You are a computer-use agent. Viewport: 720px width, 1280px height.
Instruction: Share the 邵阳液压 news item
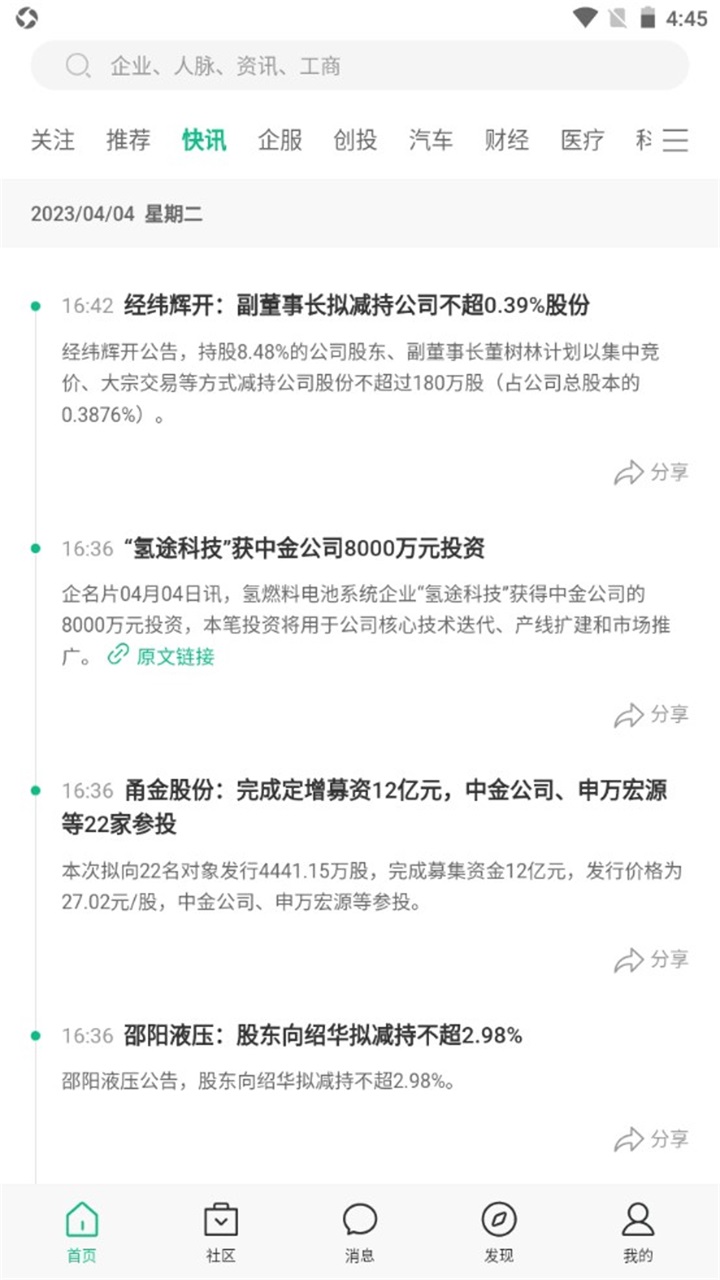(x=652, y=1138)
